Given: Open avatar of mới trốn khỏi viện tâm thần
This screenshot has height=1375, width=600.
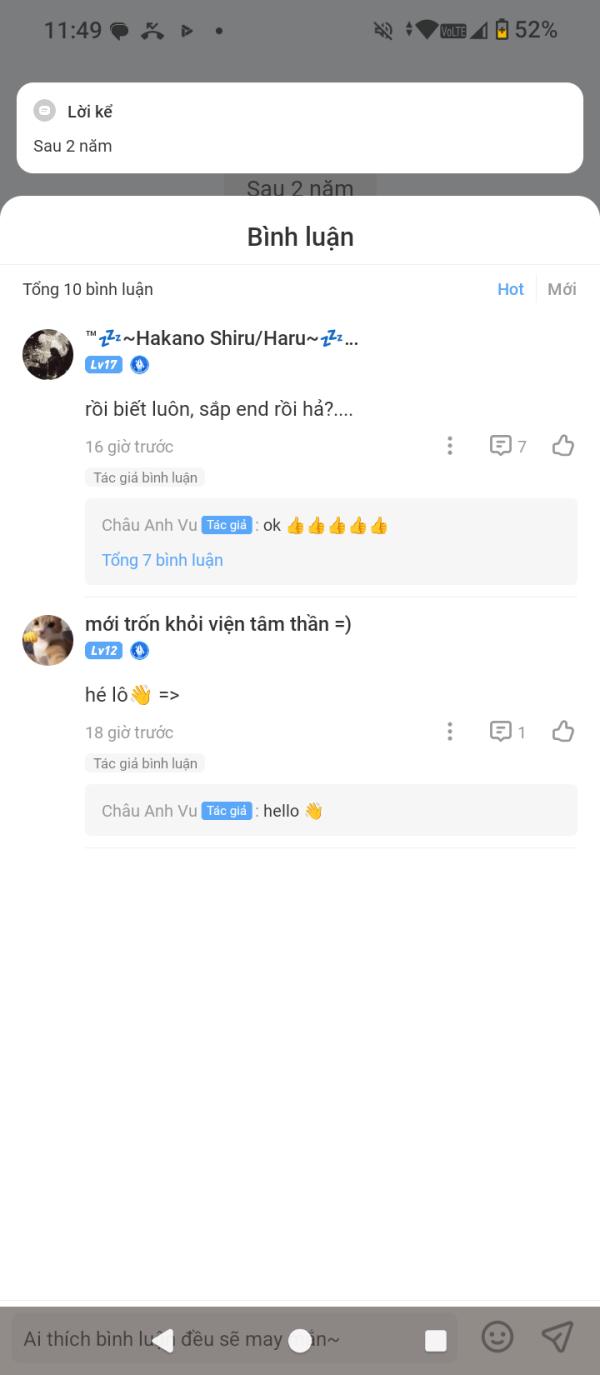Looking at the screenshot, I should (48, 640).
